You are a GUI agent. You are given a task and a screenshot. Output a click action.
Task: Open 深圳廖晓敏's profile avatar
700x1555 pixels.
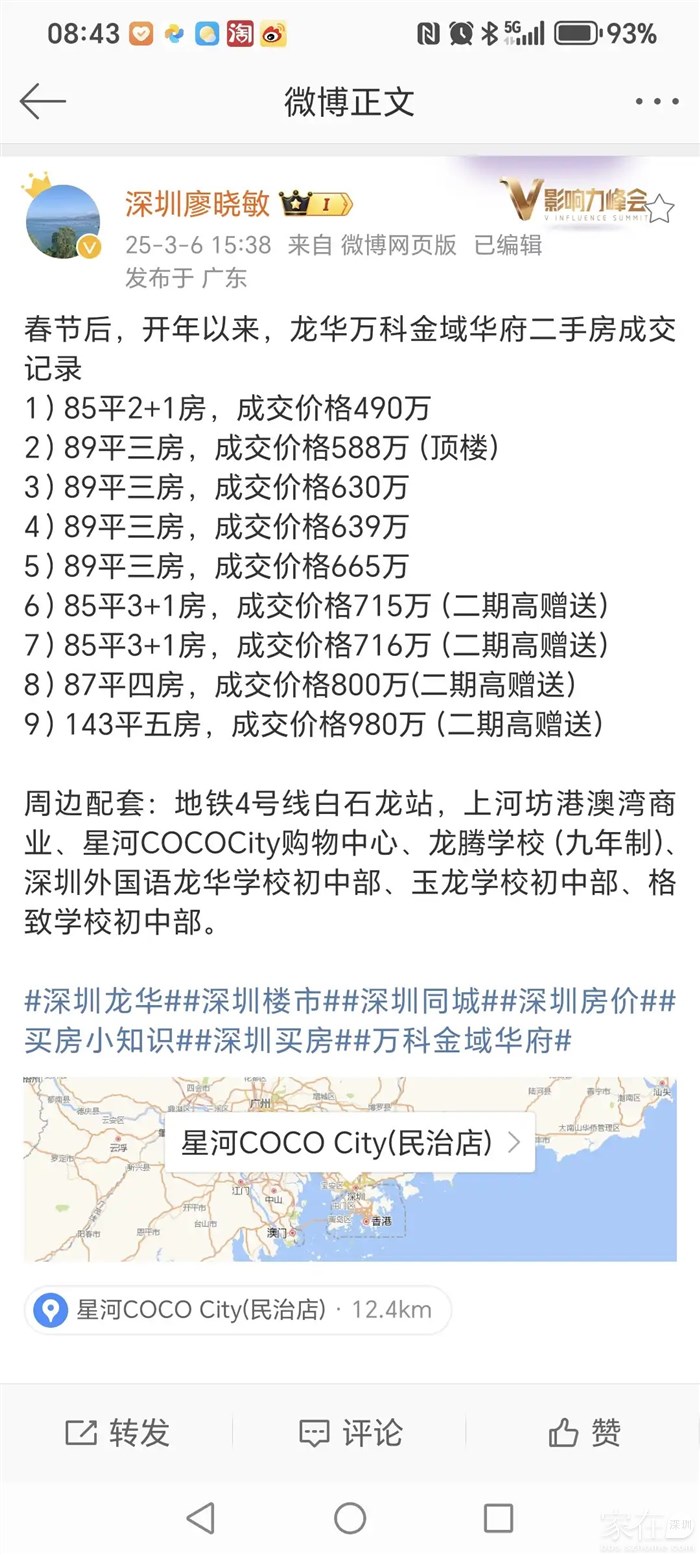coord(62,222)
